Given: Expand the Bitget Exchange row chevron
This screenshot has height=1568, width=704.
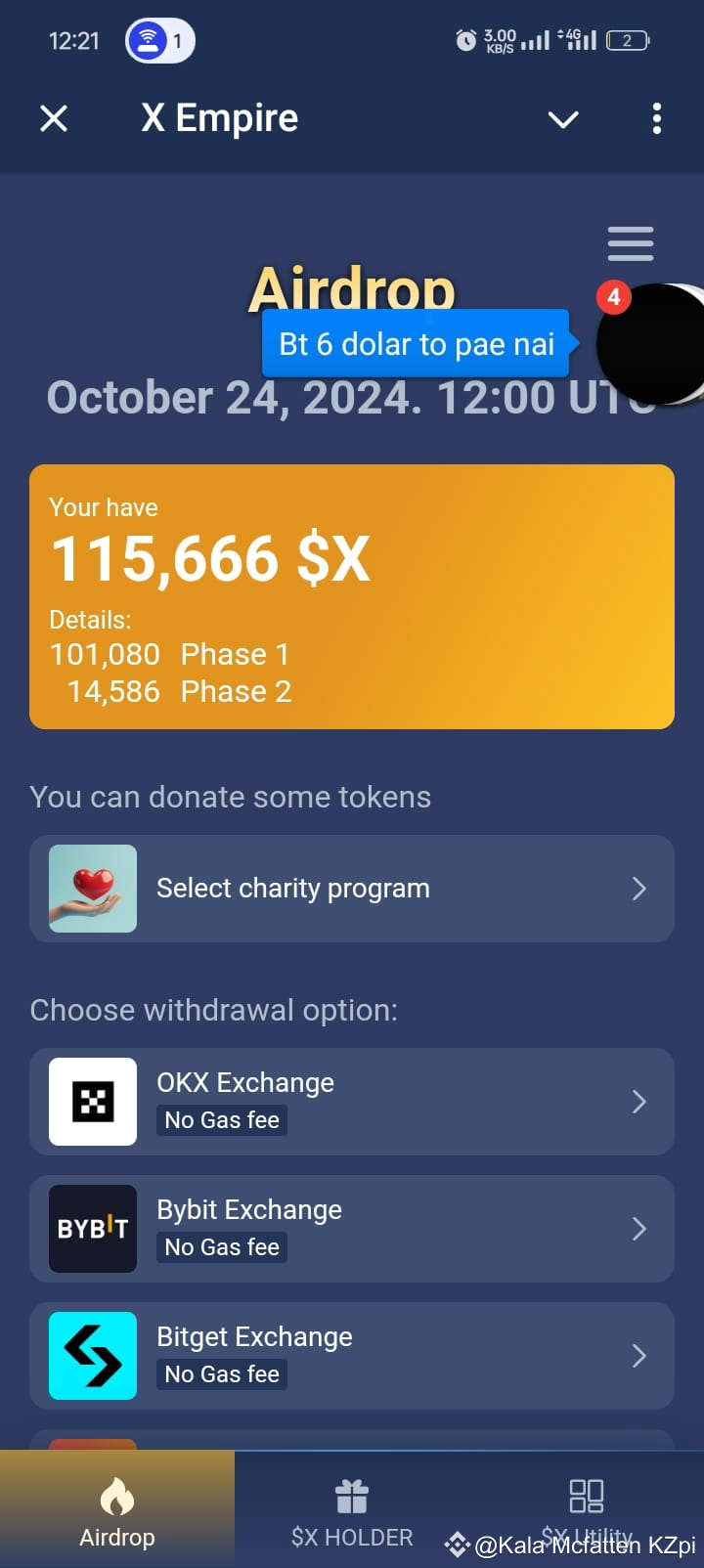Looking at the screenshot, I should (638, 1356).
